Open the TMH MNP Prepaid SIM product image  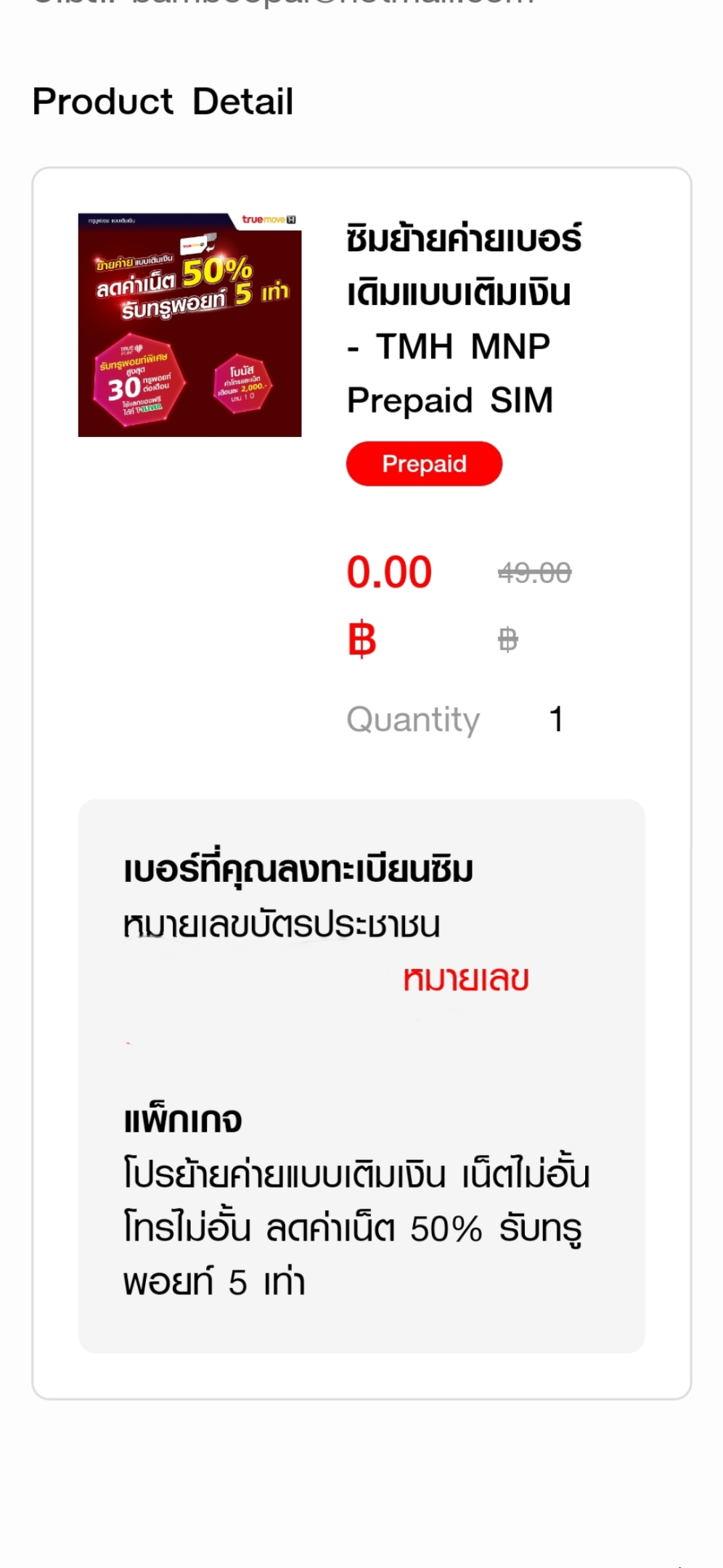[189, 325]
